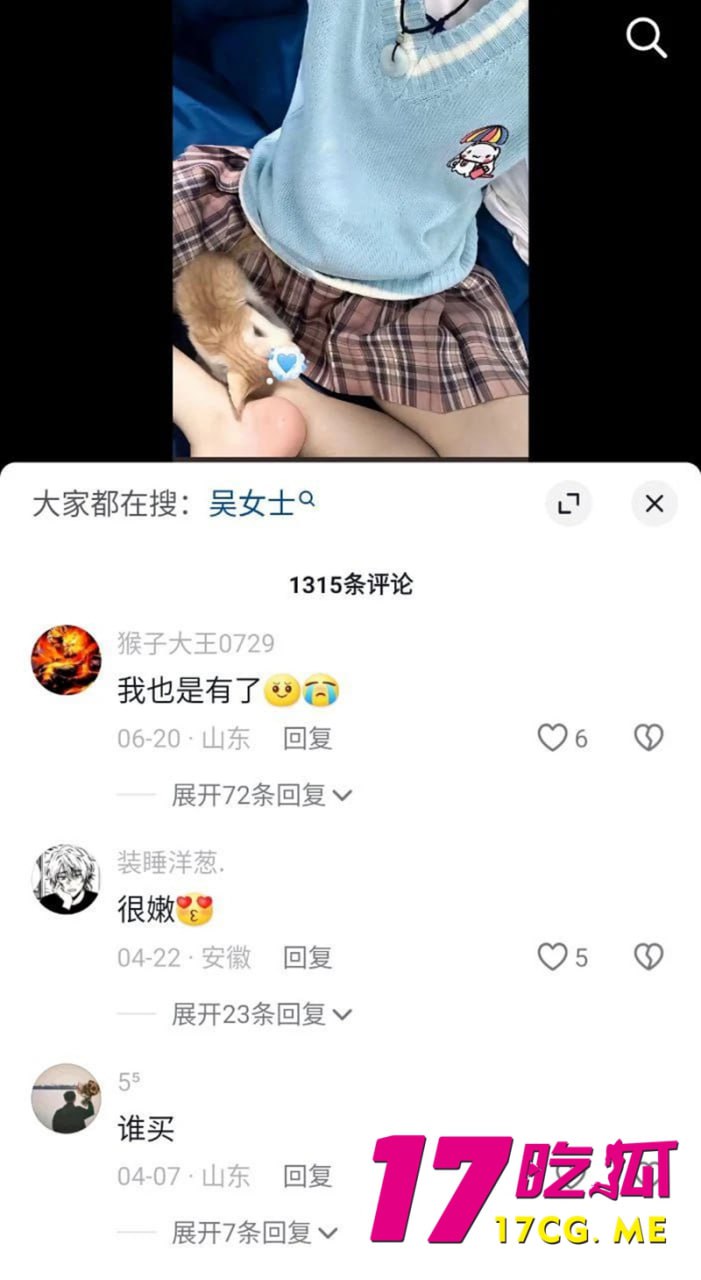This screenshot has width=701, height=1280.
Task: Like the comment 很嫩
Action: [x=553, y=957]
